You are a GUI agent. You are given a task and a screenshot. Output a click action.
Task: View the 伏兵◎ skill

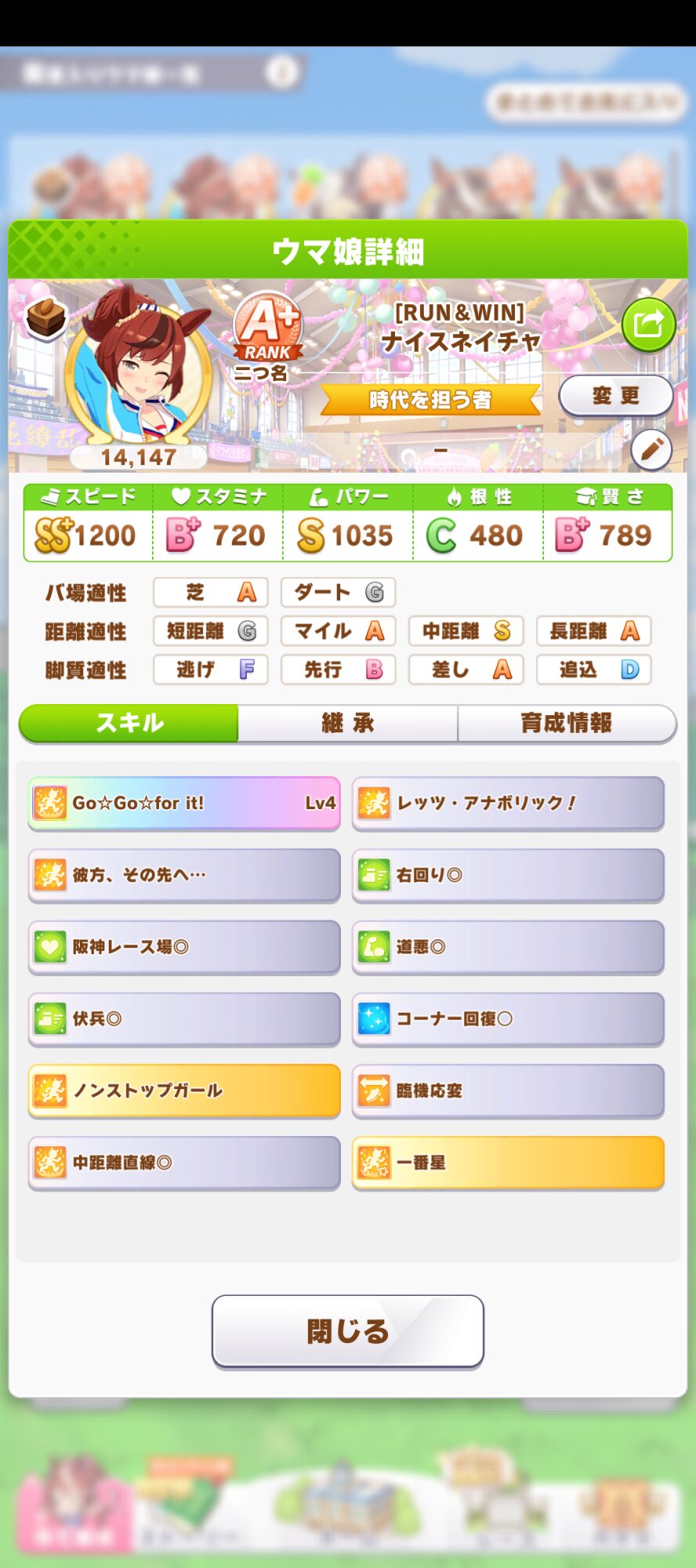tap(184, 1019)
